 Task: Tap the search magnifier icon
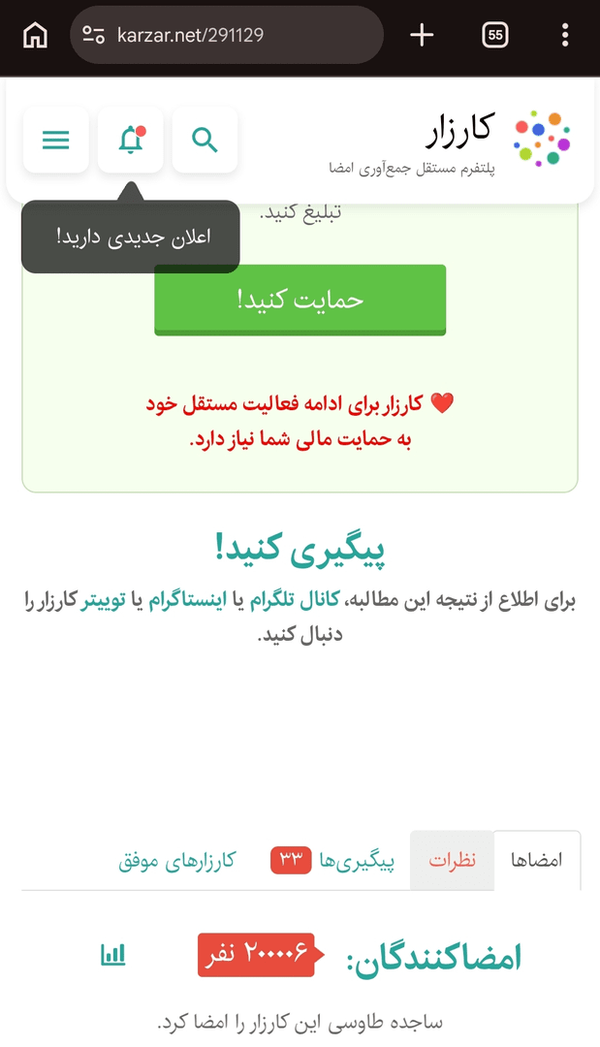[x=205, y=140]
